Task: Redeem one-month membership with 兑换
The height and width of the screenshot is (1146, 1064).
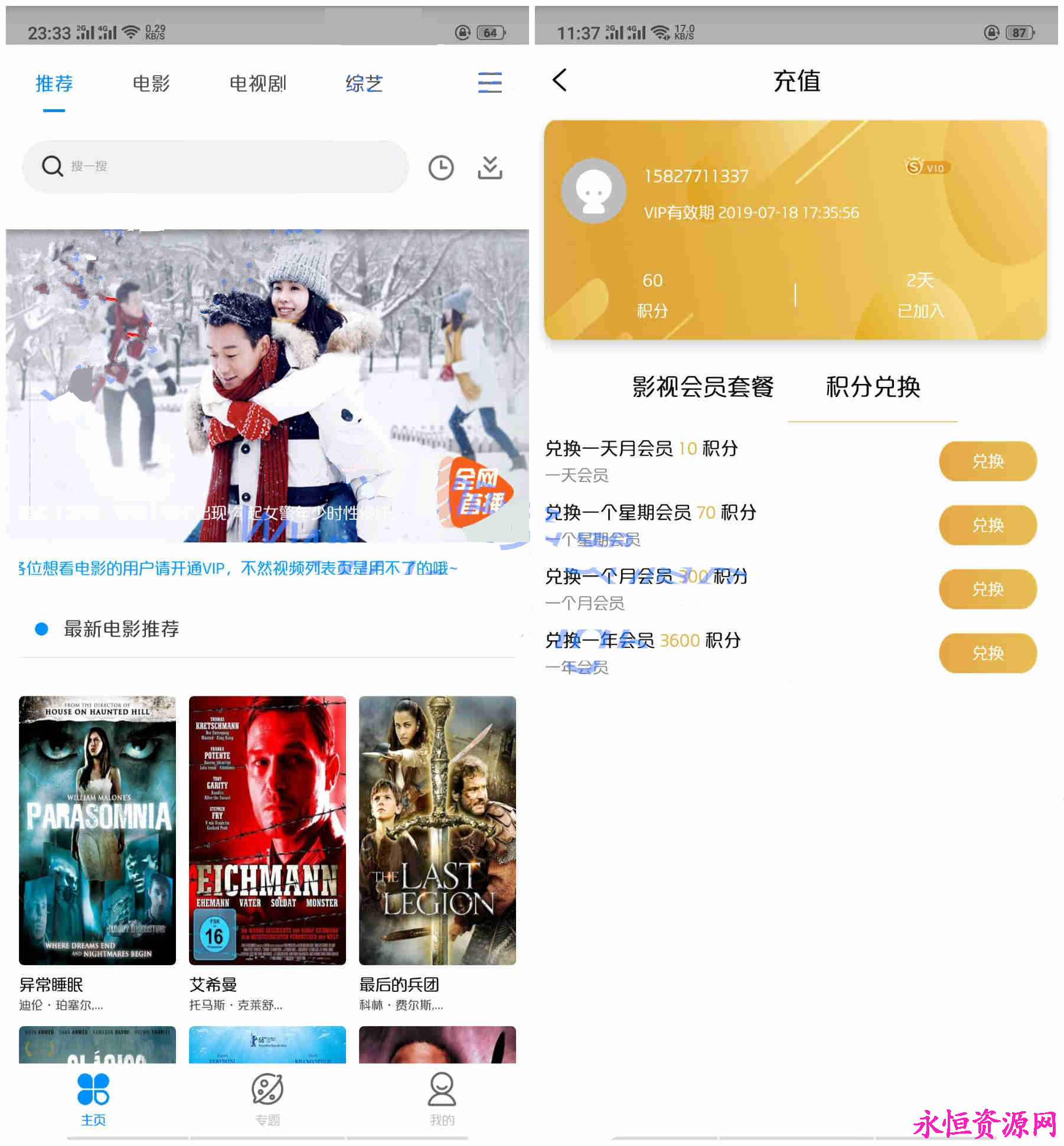Action: click(x=987, y=589)
